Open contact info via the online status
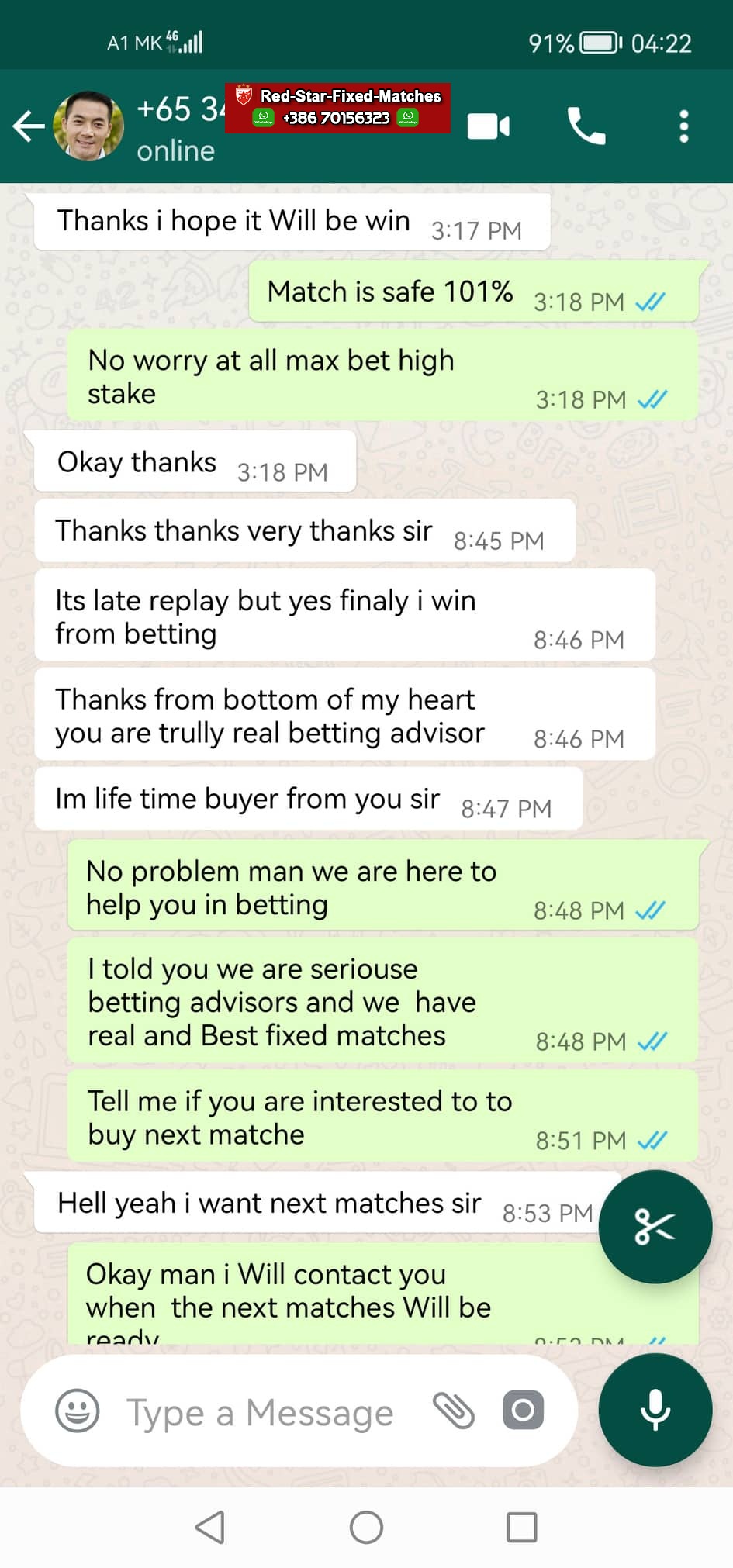 click(x=176, y=151)
